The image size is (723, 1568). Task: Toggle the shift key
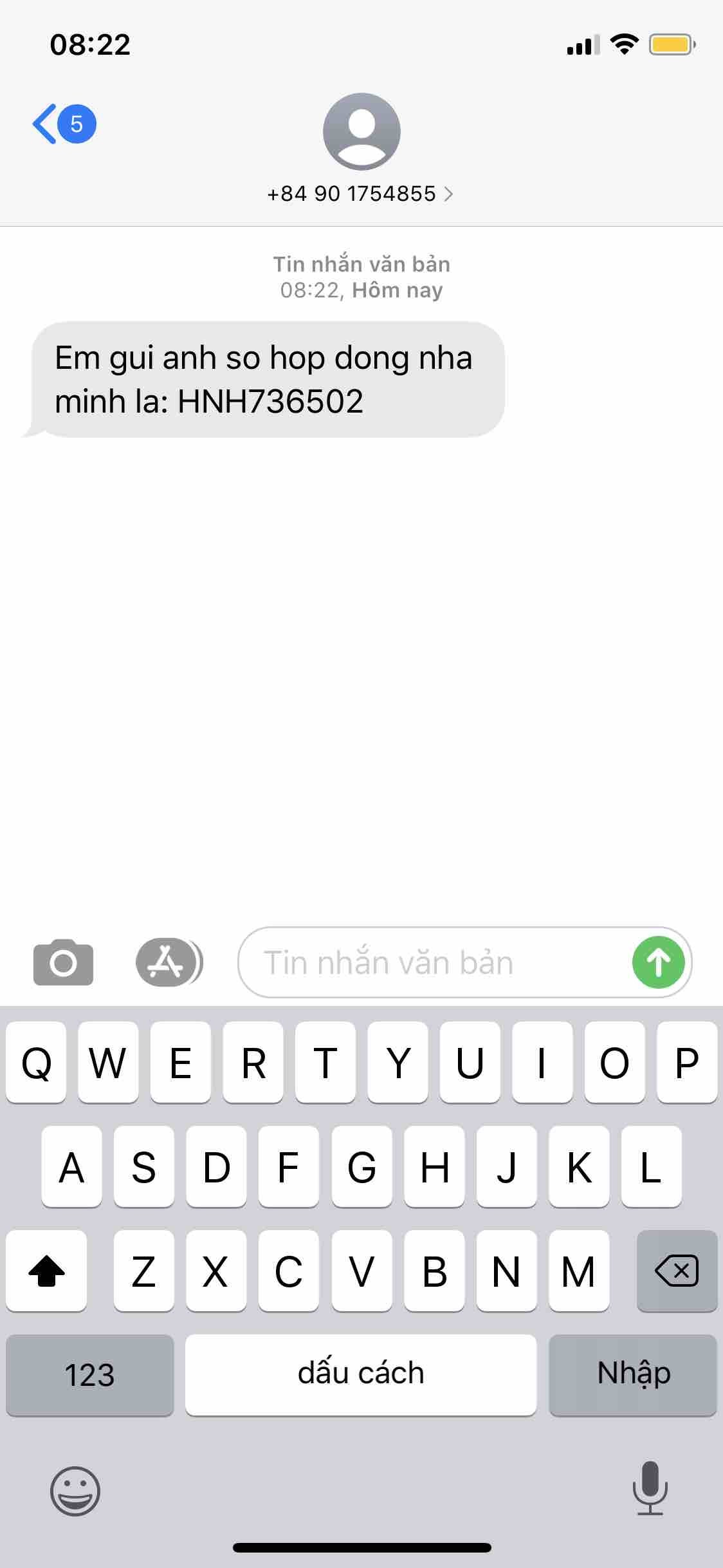46,1271
